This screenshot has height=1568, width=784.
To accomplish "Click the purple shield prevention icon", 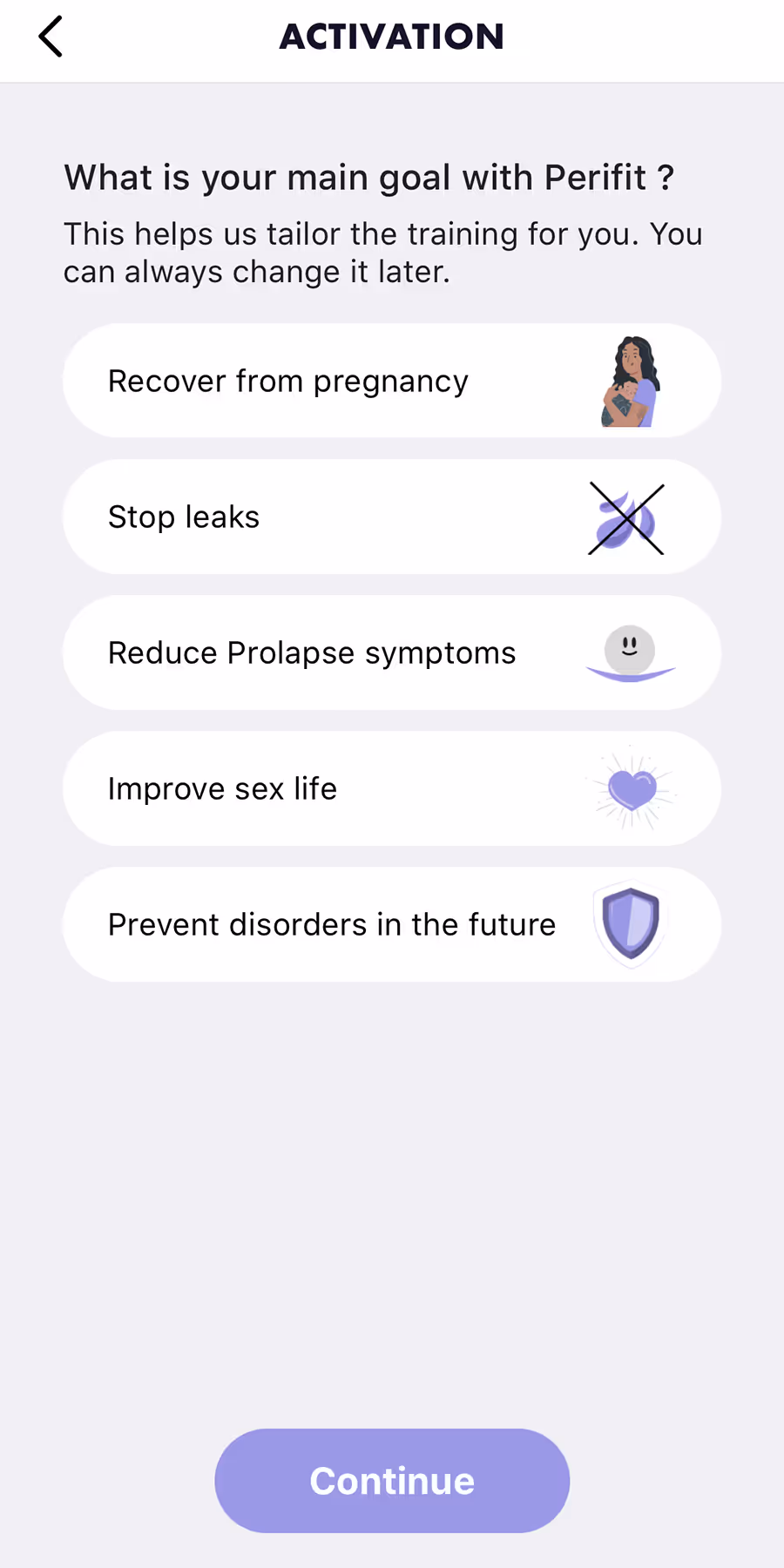I will (629, 924).
